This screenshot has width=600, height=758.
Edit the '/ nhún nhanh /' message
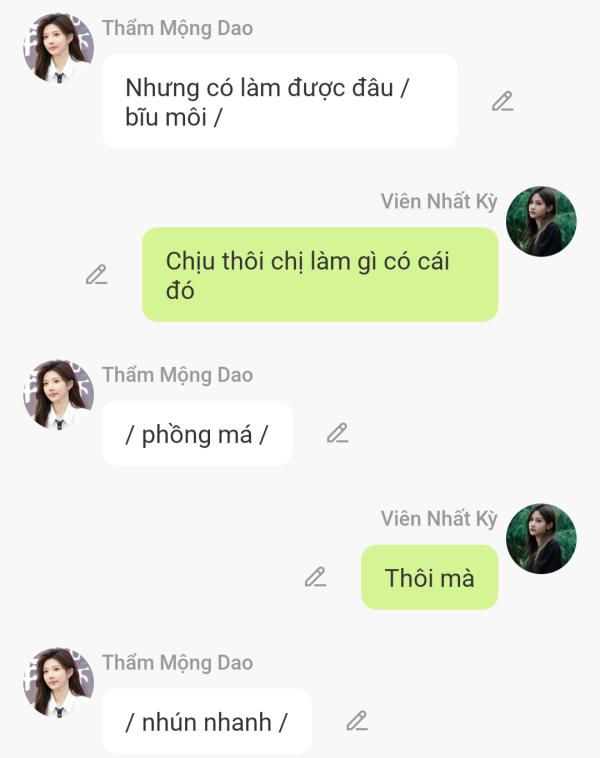[x=357, y=721]
